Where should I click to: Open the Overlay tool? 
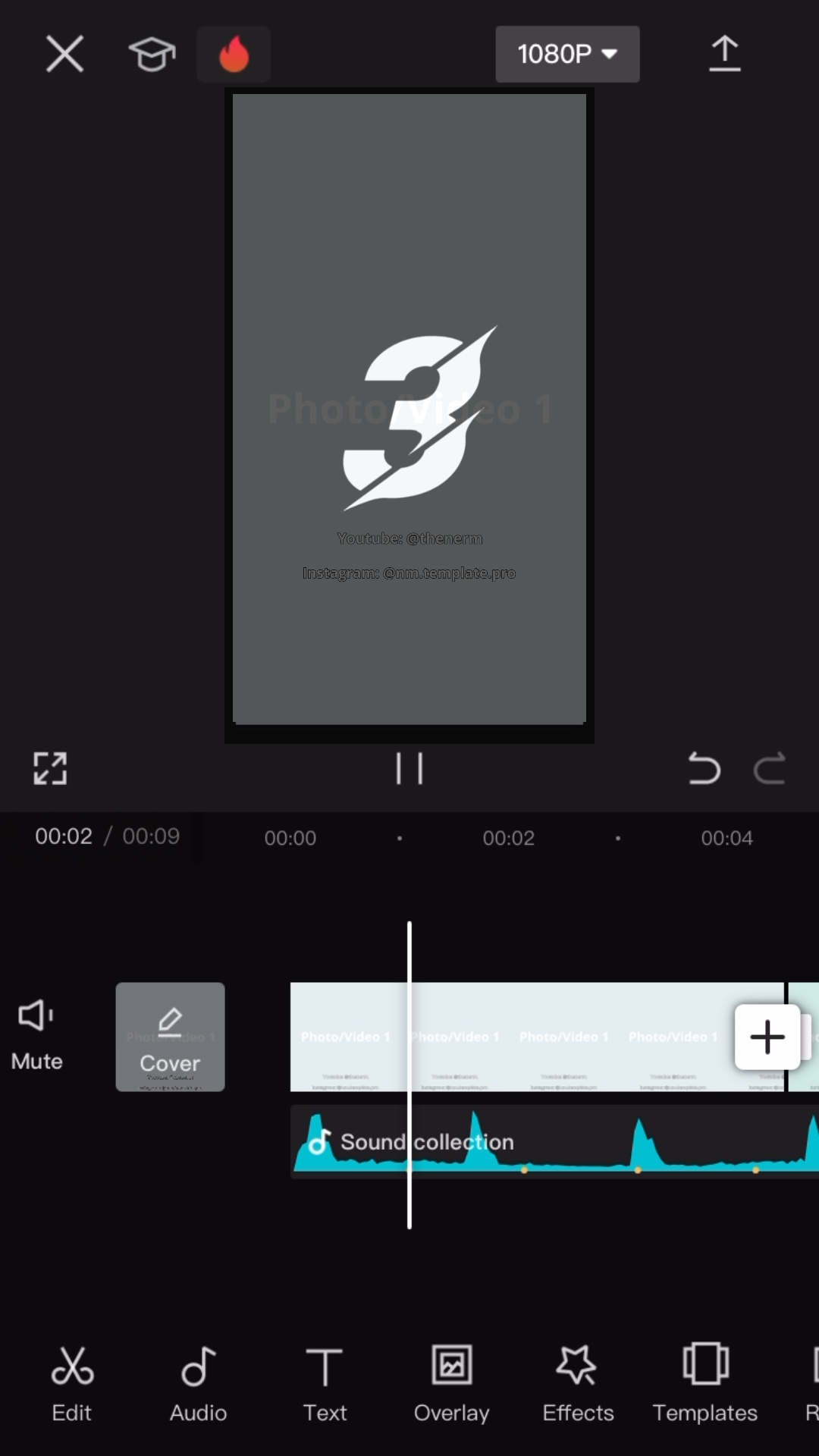451,1382
